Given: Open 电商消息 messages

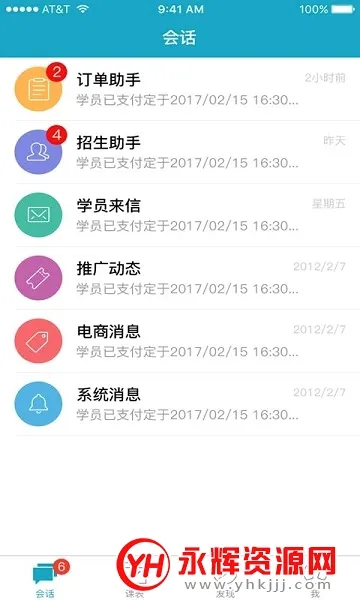Looking at the screenshot, I should (x=180, y=341).
